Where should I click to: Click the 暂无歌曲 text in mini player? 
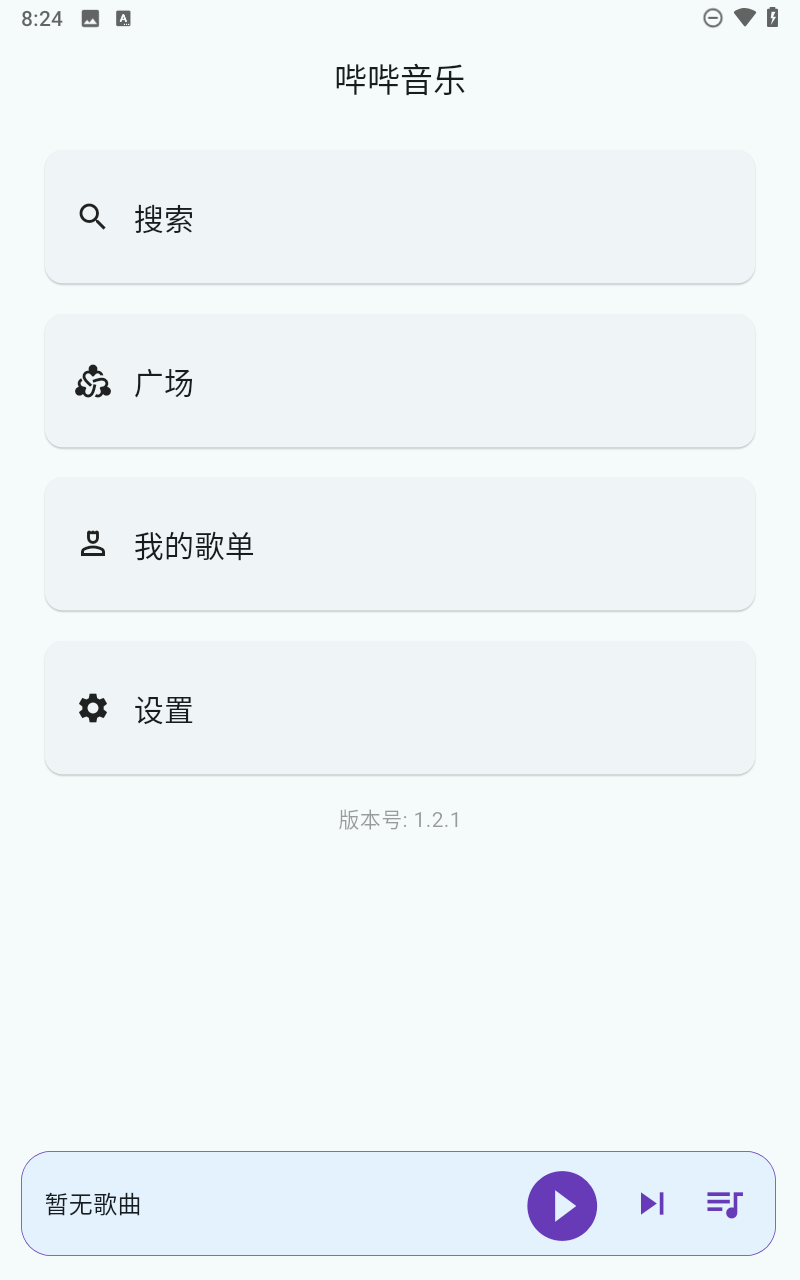click(92, 1205)
